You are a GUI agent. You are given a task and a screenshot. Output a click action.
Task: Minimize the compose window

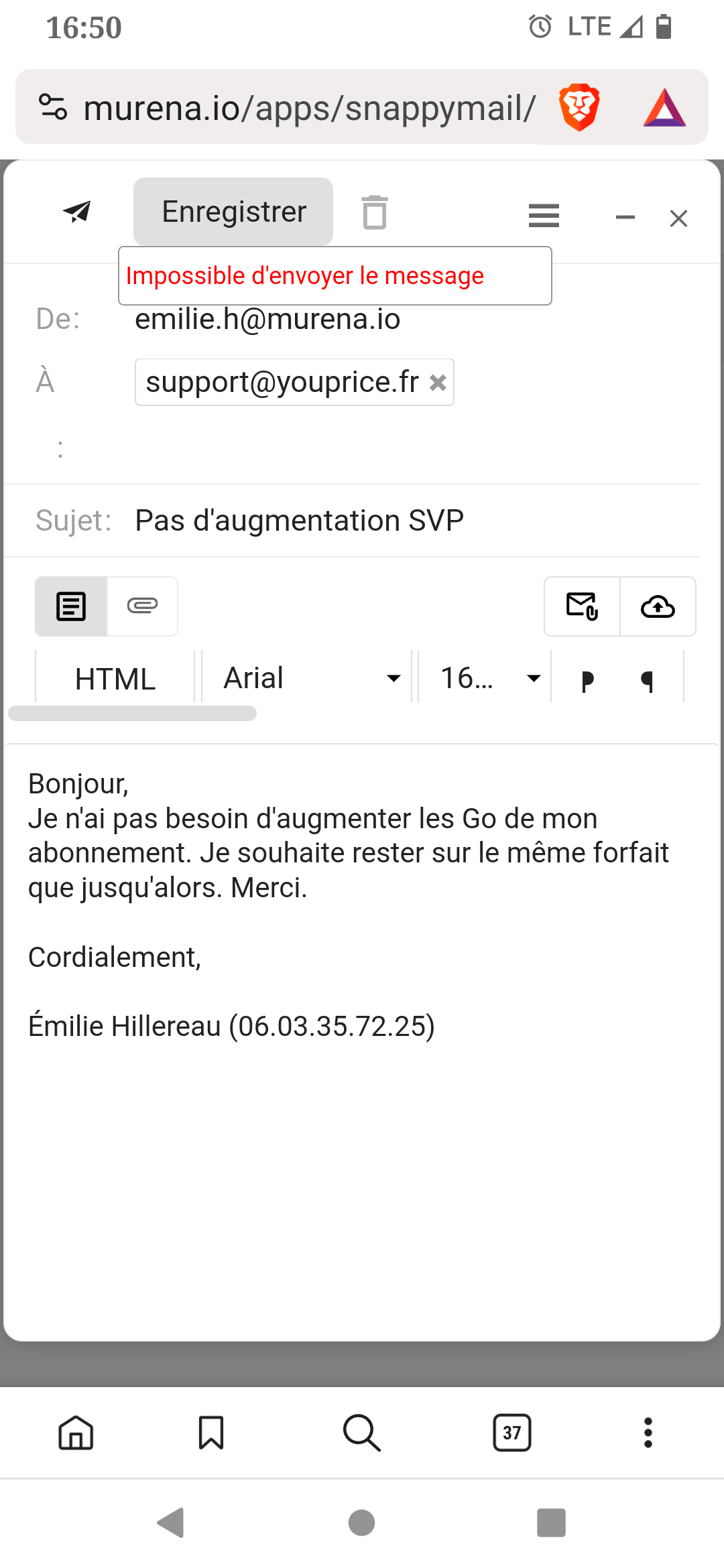[625, 217]
